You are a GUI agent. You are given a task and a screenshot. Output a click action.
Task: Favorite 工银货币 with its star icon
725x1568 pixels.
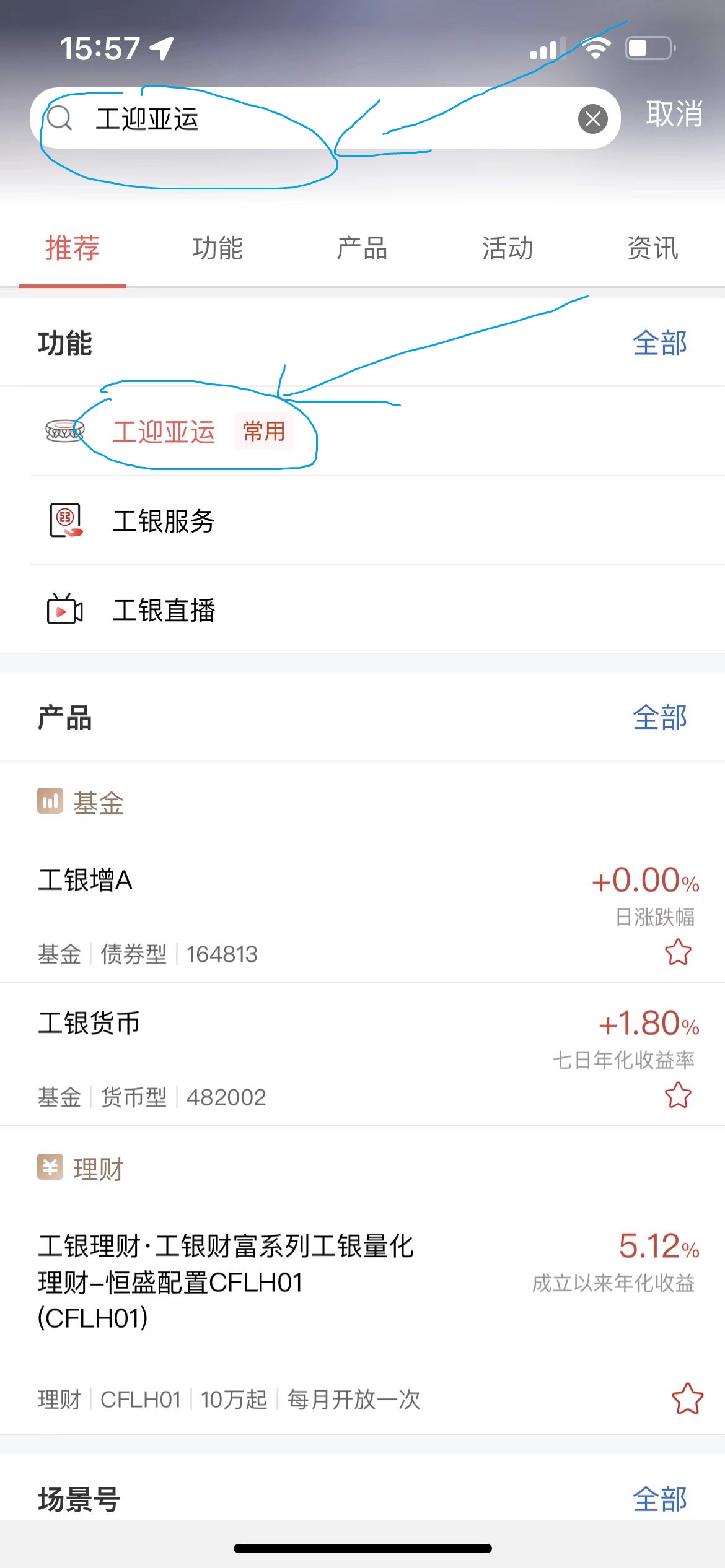678,1095
